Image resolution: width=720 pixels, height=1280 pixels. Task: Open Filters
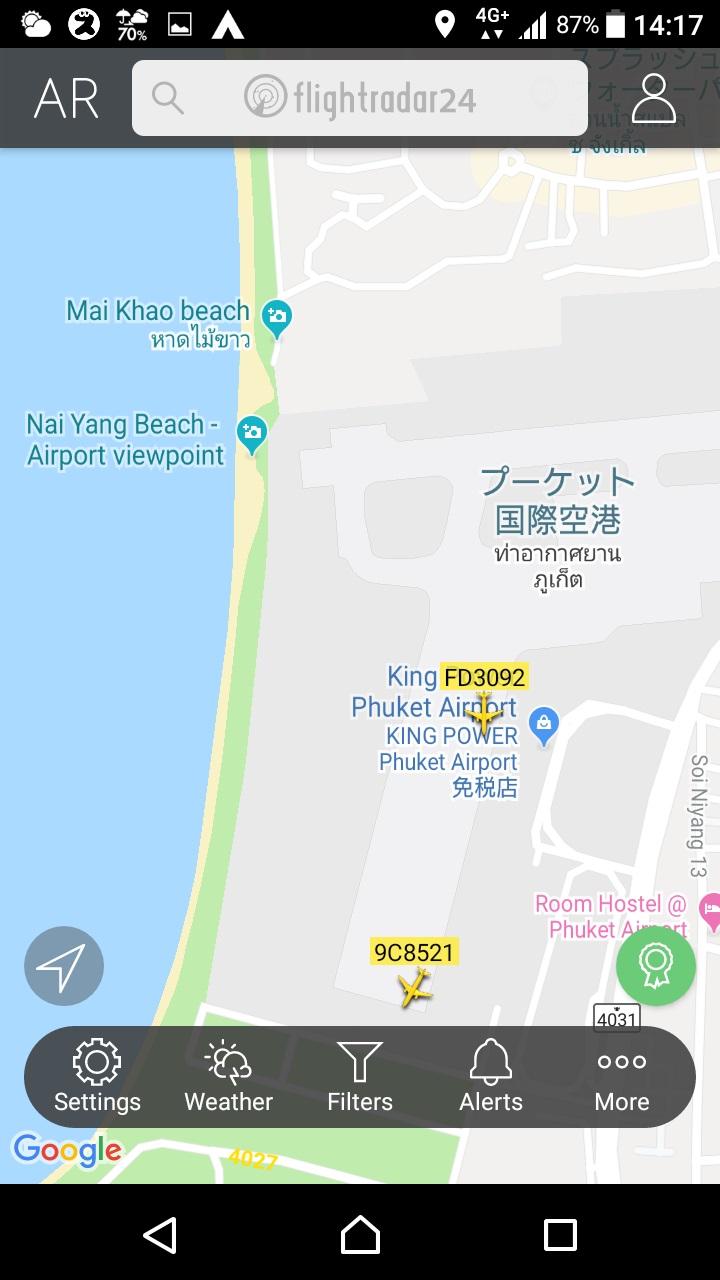click(360, 1076)
